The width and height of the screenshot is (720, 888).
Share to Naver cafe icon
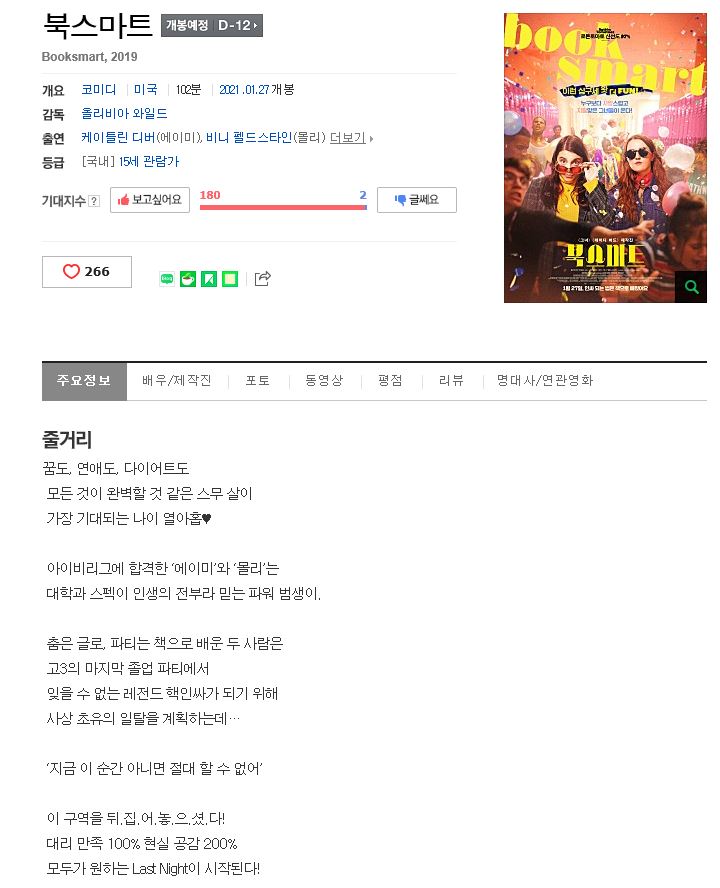(x=188, y=279)
